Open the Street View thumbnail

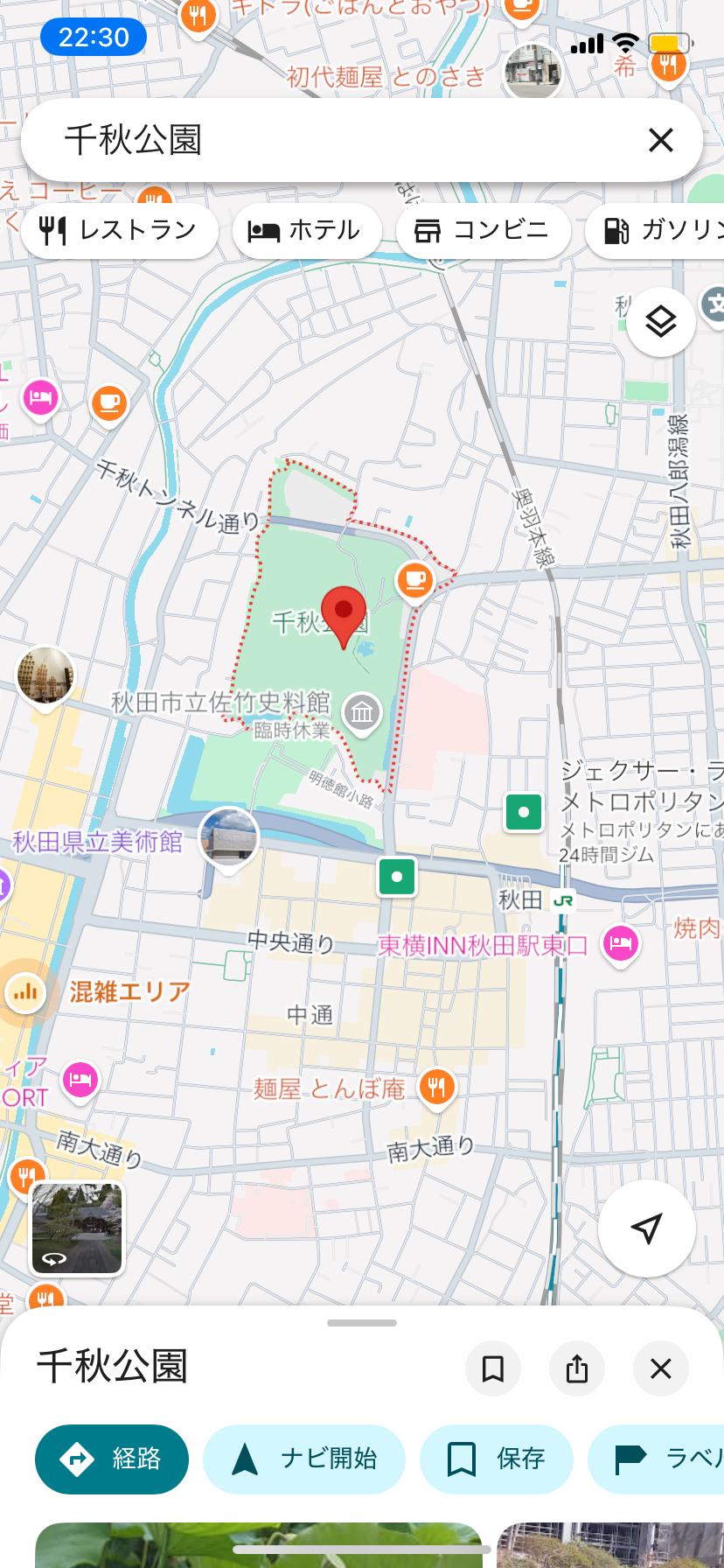[x=78, y=1228]
